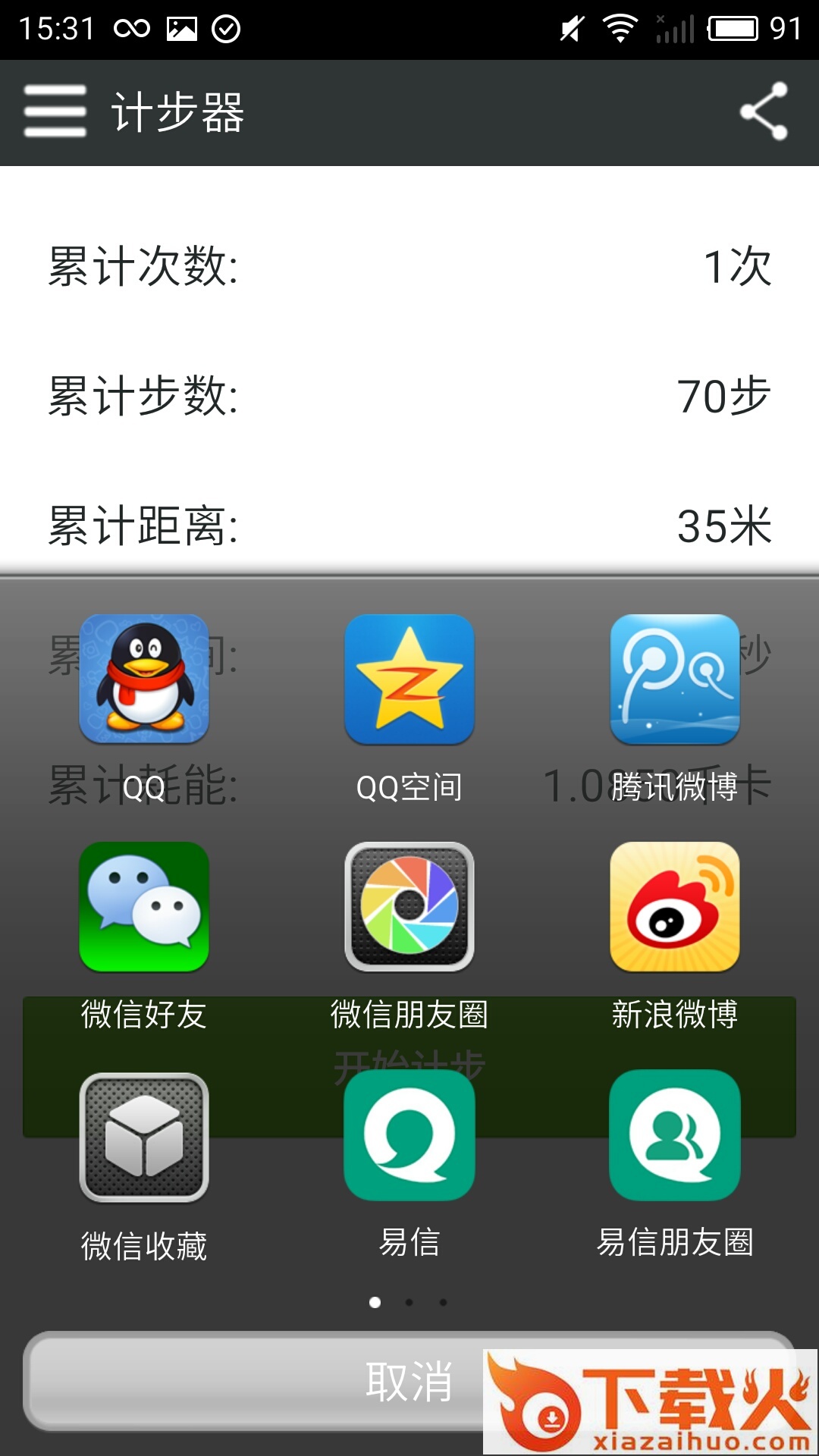Share via QQ icon
Viewport: 819px width, 1456px height.
[144, 679]
